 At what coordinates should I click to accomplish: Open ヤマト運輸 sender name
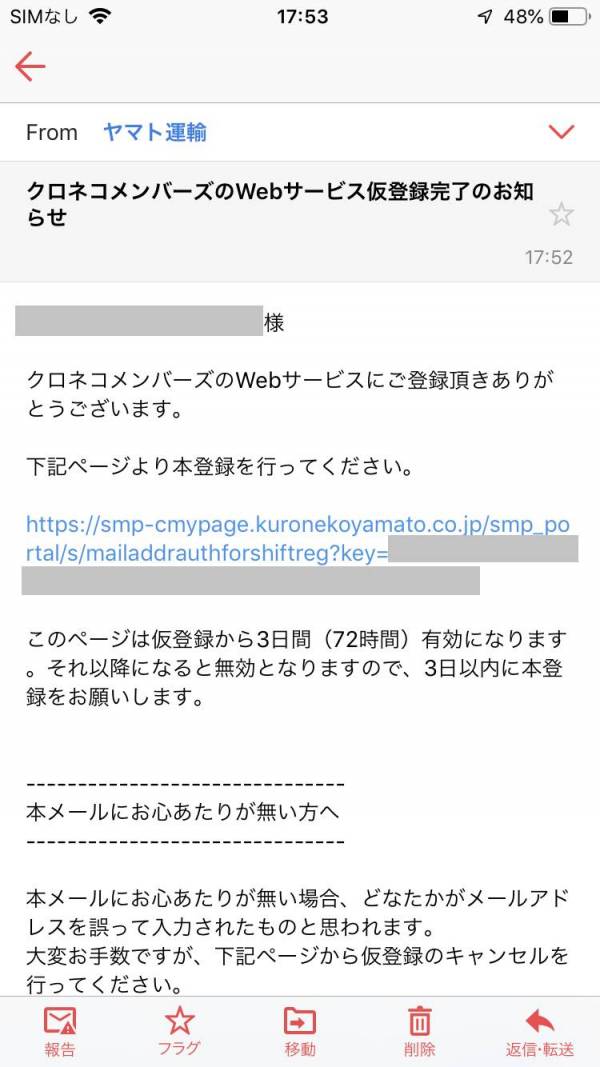tap(155, 132)
